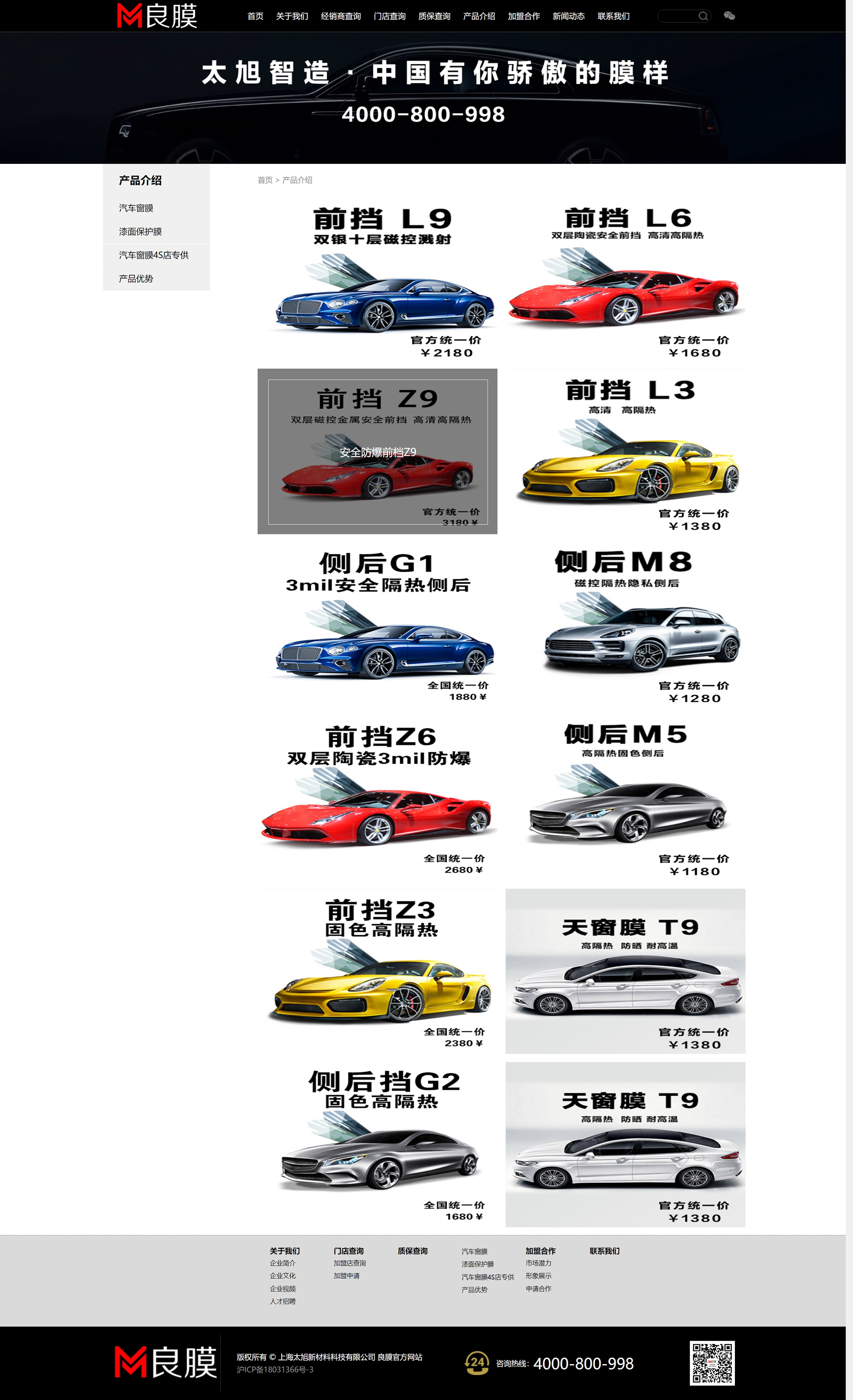This screenshot has height=1400, width=853.
Task: Tap the 首页 breadcrumb link
Action: click(x=265, y=180)
